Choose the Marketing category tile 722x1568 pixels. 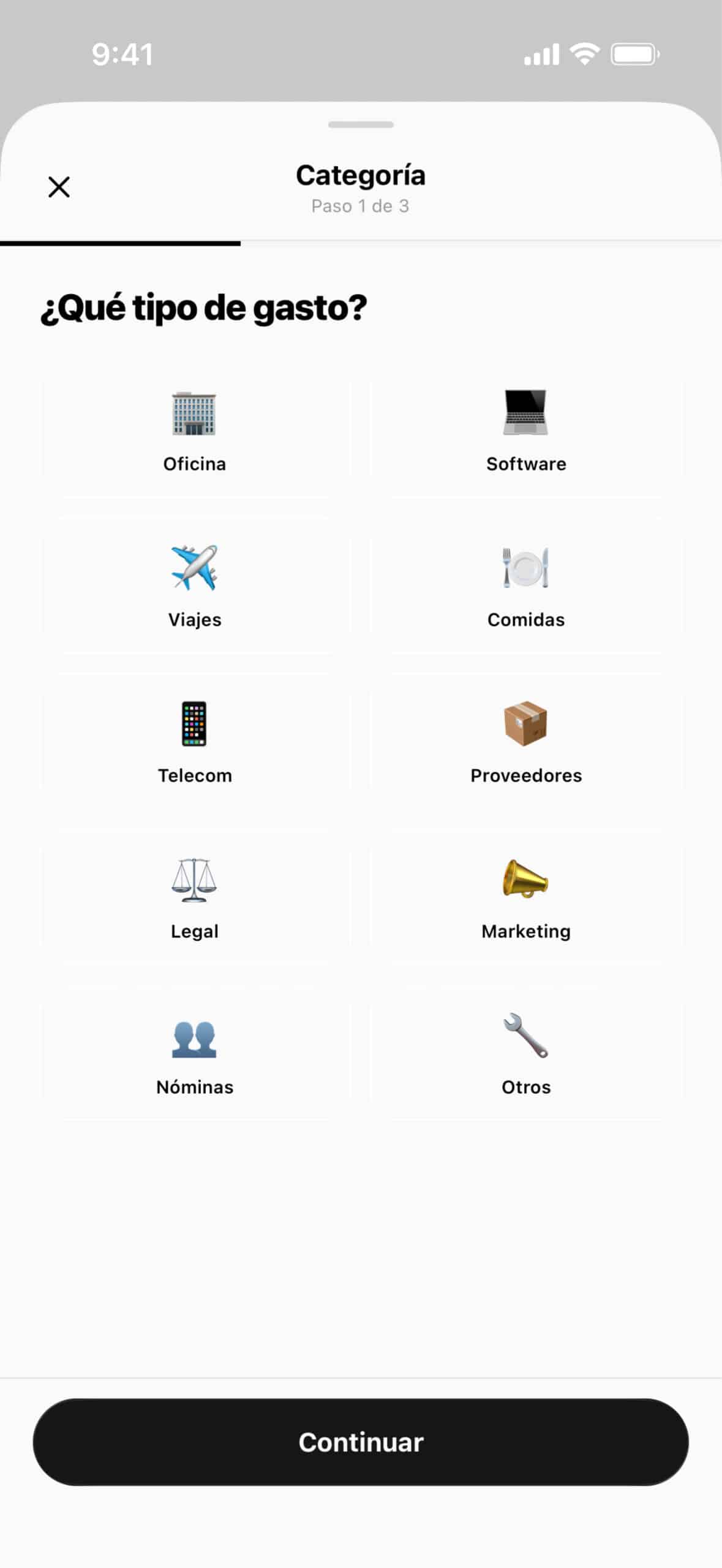[525, 898]
